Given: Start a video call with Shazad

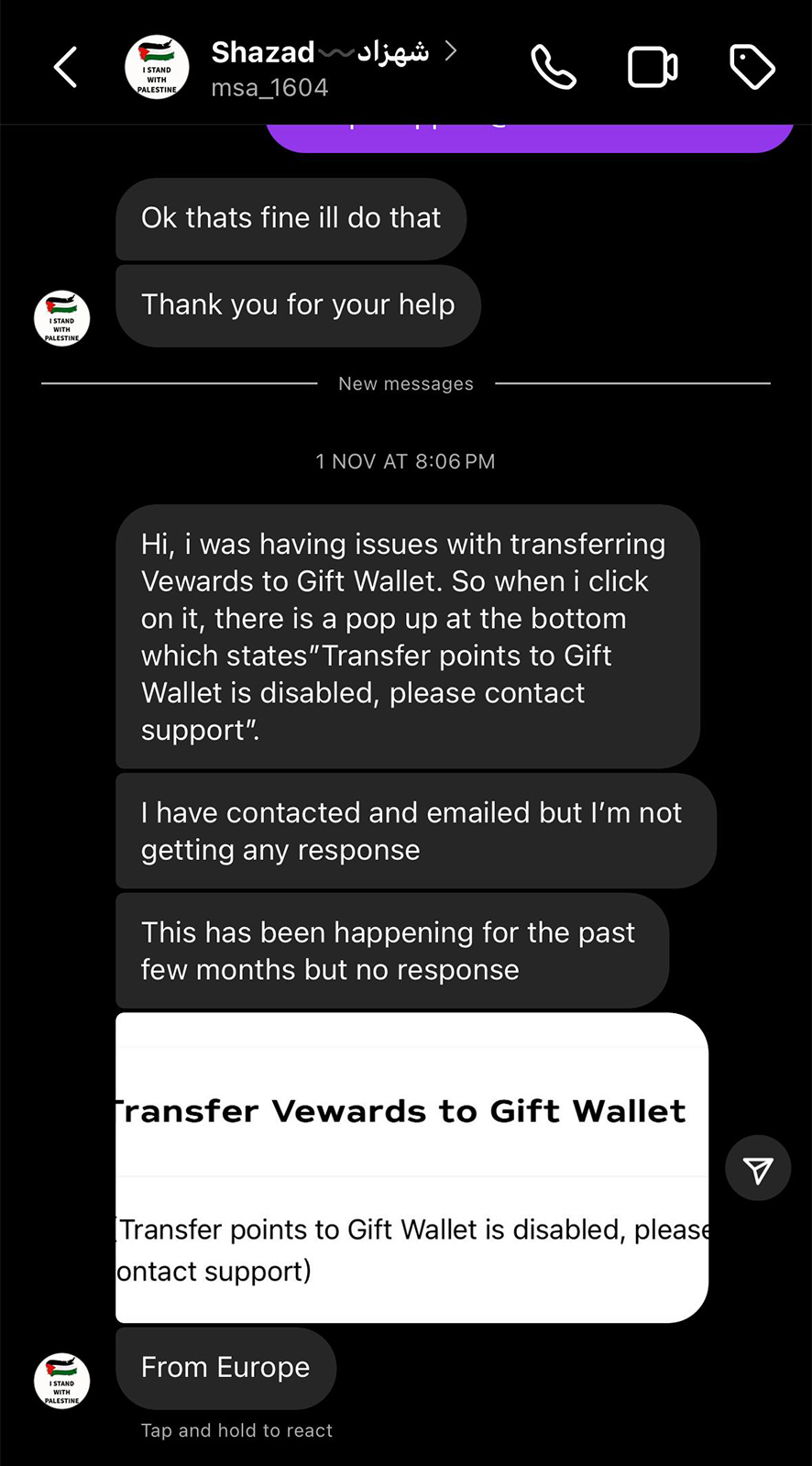Looking at the screenshot, I should [653, 67].
